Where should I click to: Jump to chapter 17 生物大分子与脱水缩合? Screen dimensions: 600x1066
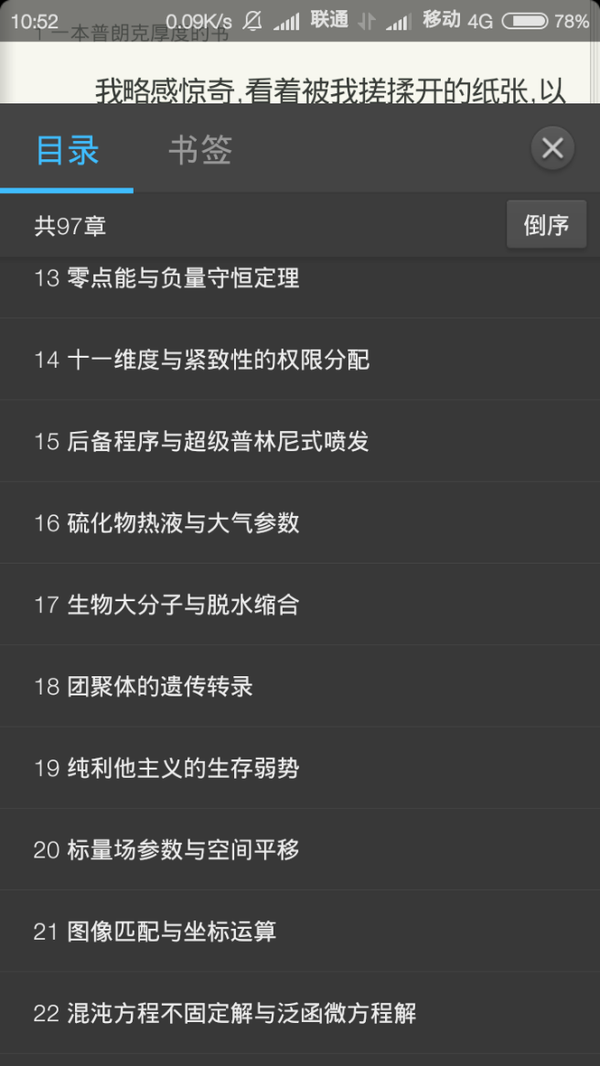(300, 604)
